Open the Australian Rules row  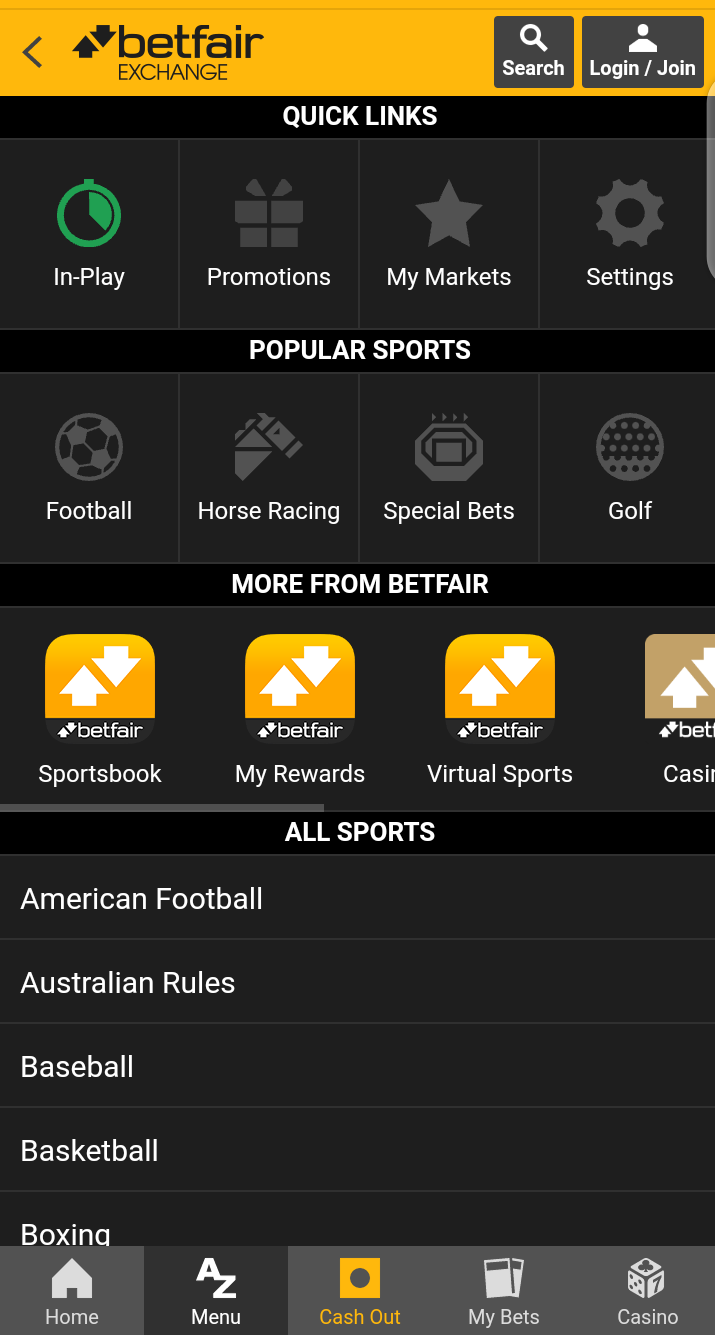357,982
